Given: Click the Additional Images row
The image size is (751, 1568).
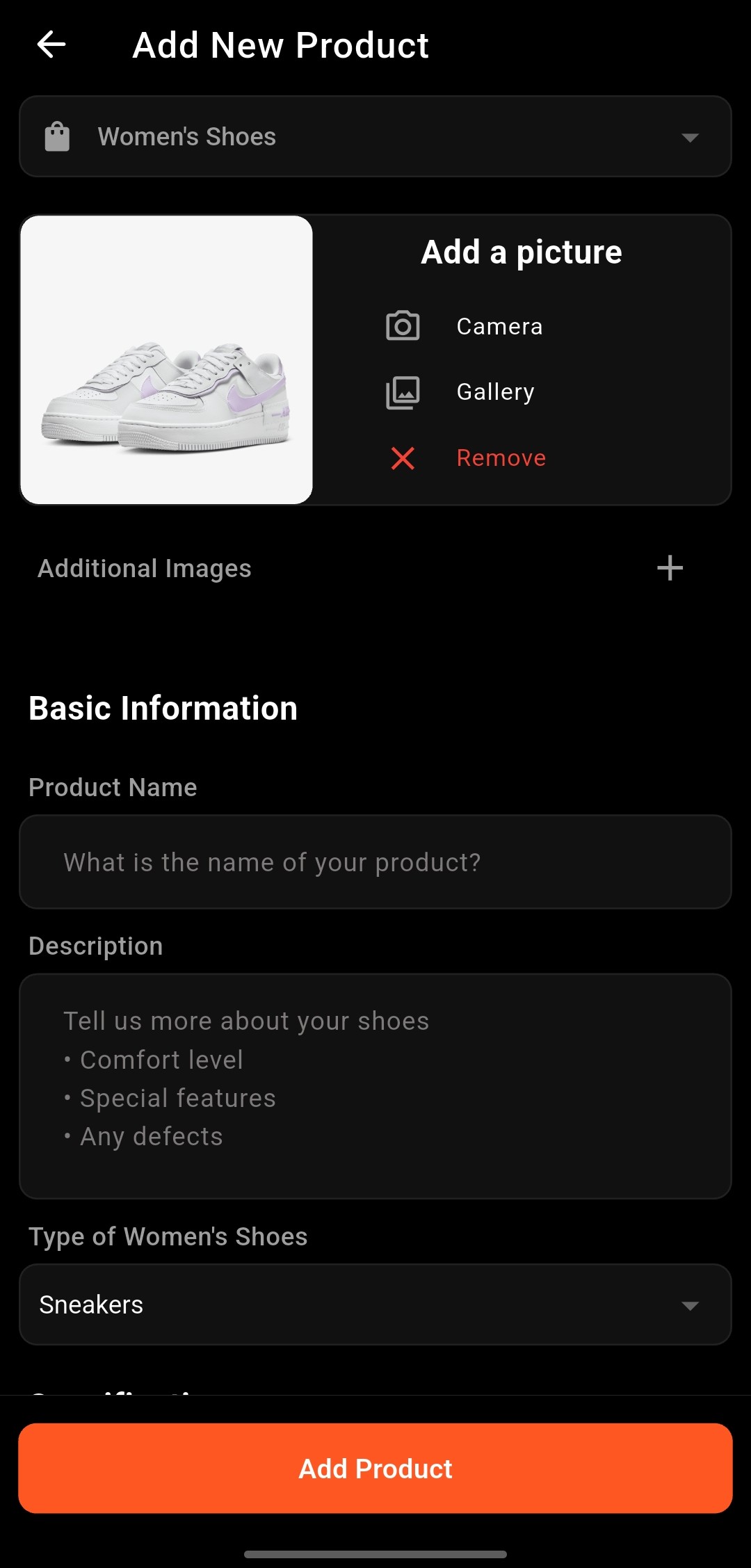Looking at the screenshot, I should click(145, 567).
